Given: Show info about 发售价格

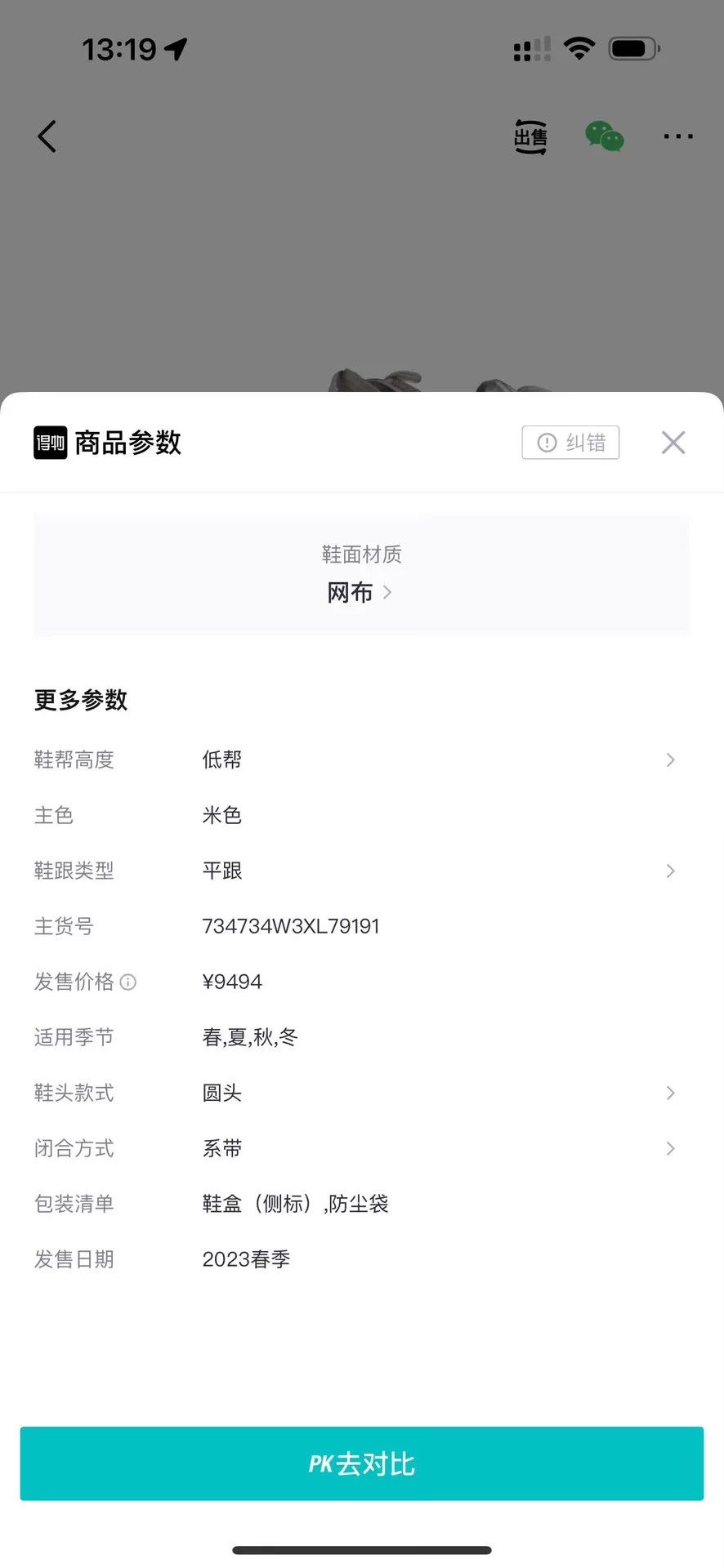Looking at the screenshot, I should [128, 982].
